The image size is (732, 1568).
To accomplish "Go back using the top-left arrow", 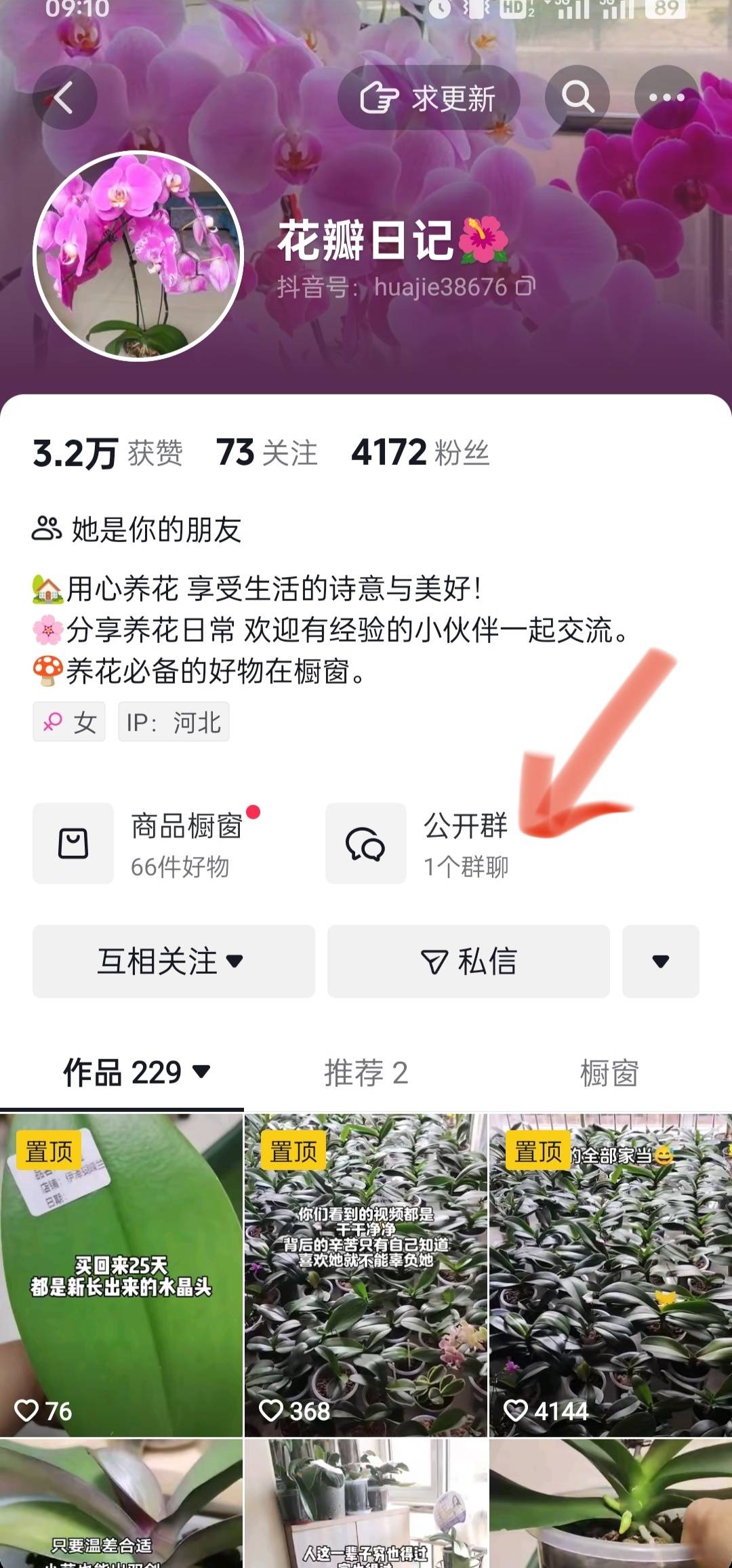I will point(64,98).
